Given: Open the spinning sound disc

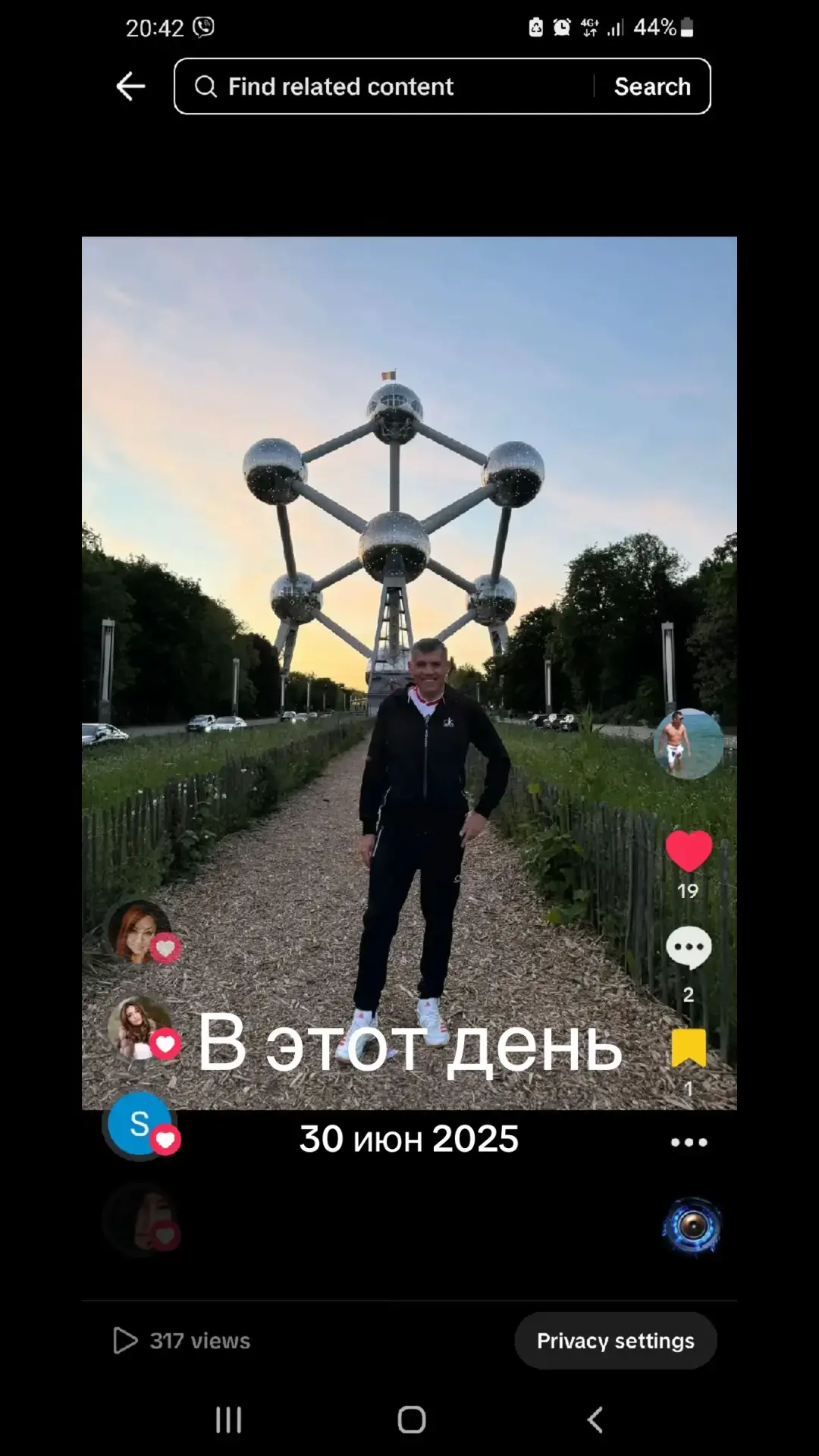Looking at the screenshot, I should [692, 1226].
